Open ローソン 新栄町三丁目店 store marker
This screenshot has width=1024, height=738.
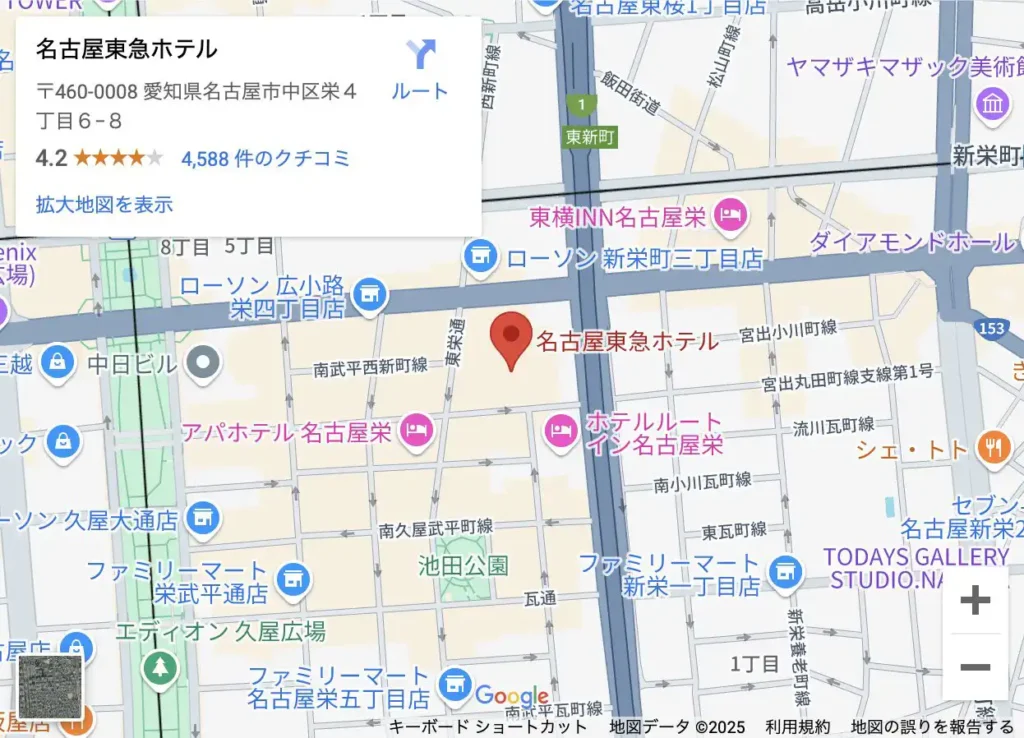(x=481, y=256)
